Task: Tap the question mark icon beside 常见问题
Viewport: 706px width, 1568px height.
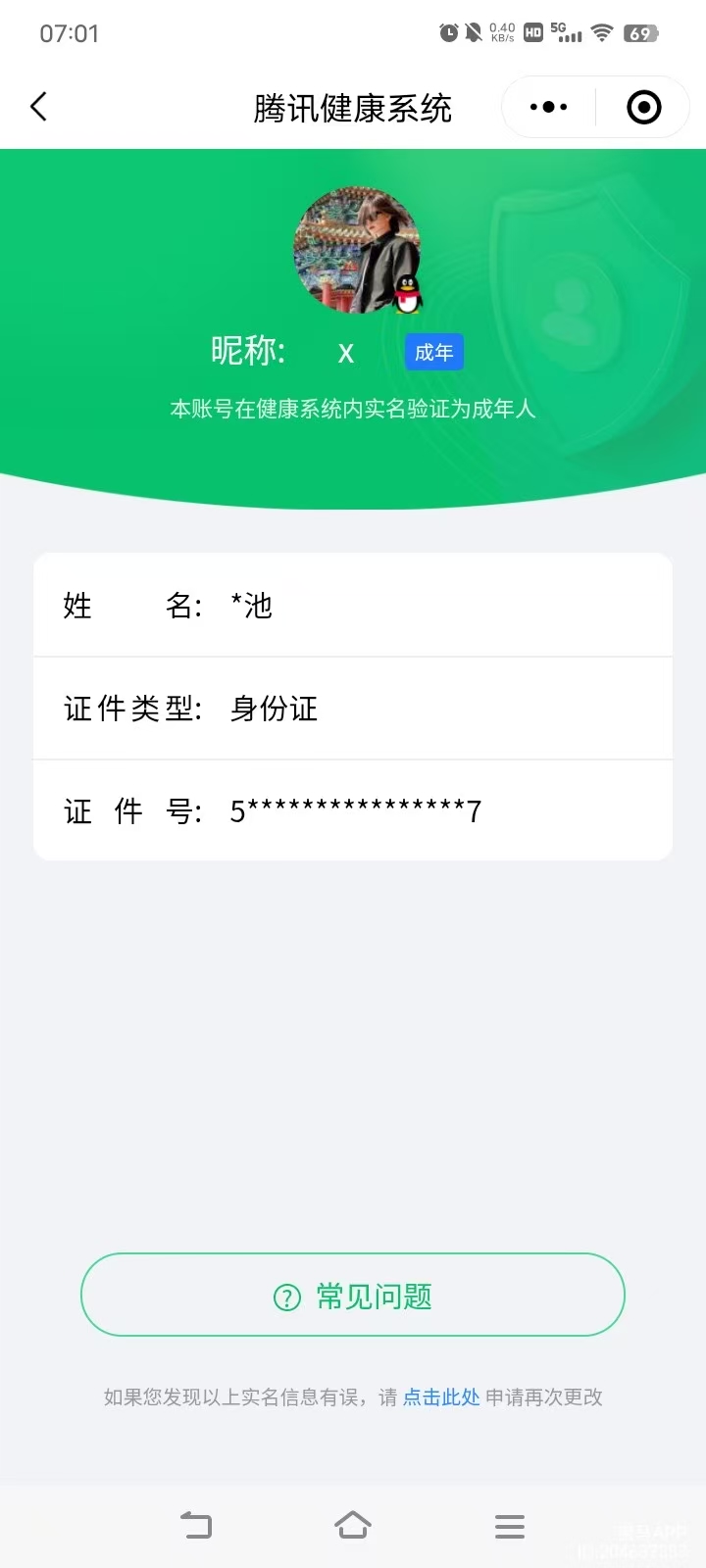Action: [284, 1296]
